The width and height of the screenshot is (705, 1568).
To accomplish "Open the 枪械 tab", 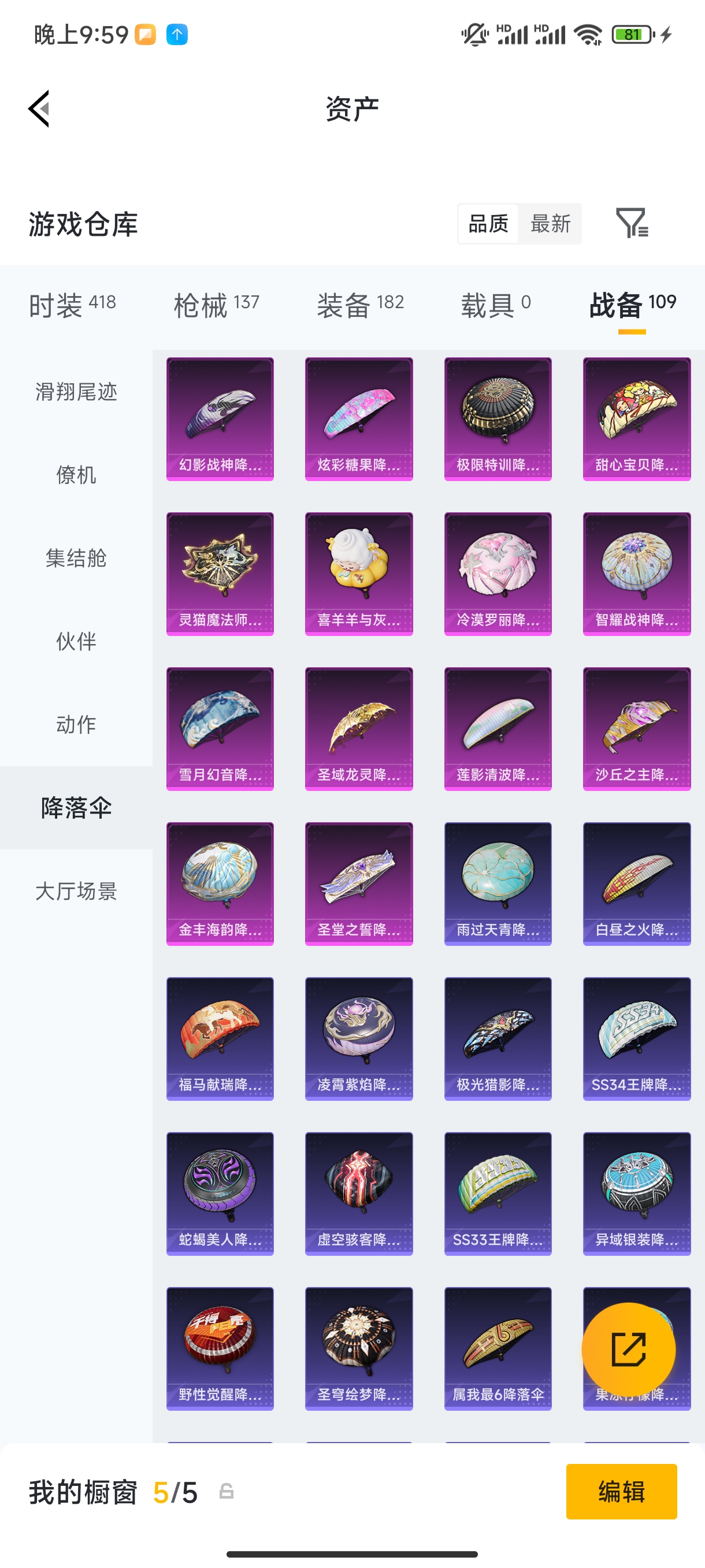I will click(216, 303).
